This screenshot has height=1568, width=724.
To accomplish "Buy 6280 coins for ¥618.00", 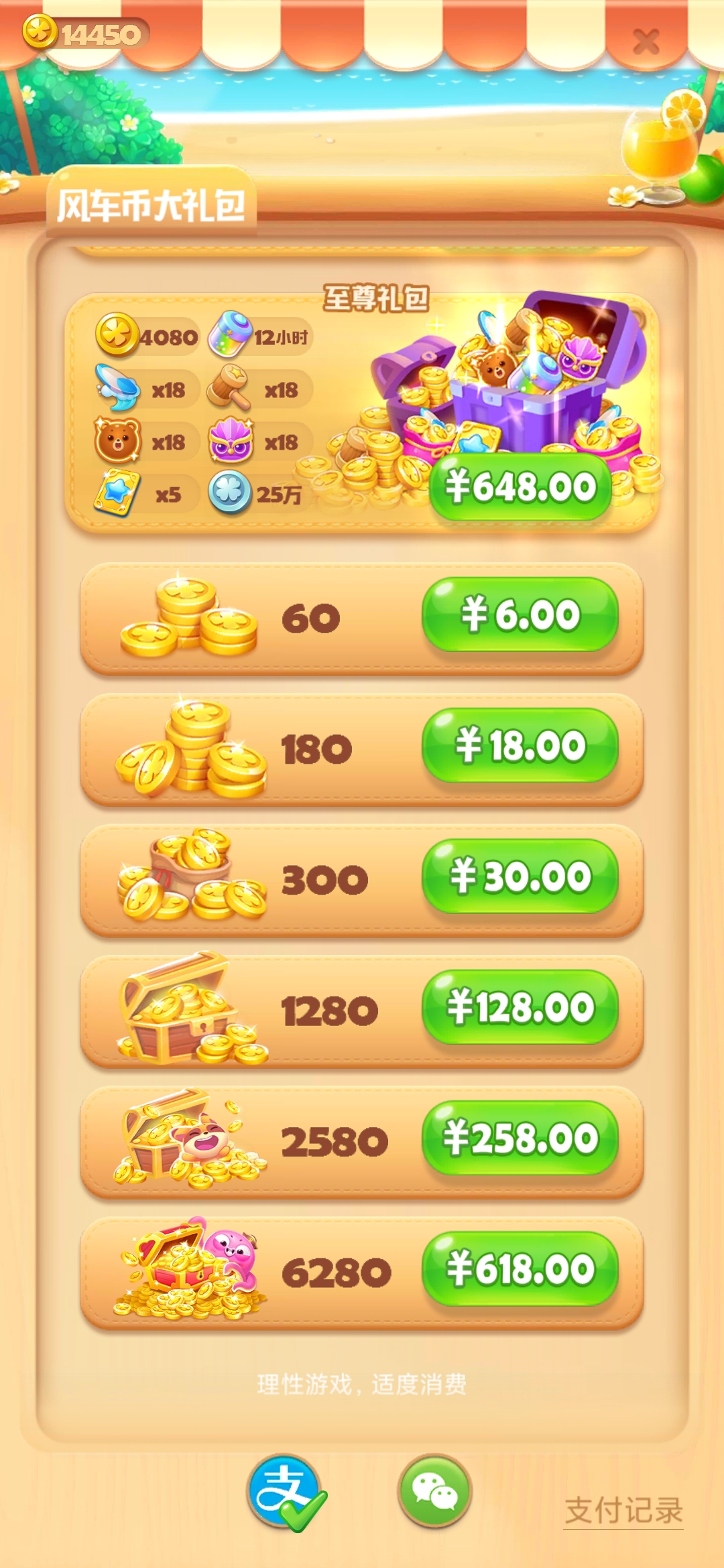I will point(520,1268).
